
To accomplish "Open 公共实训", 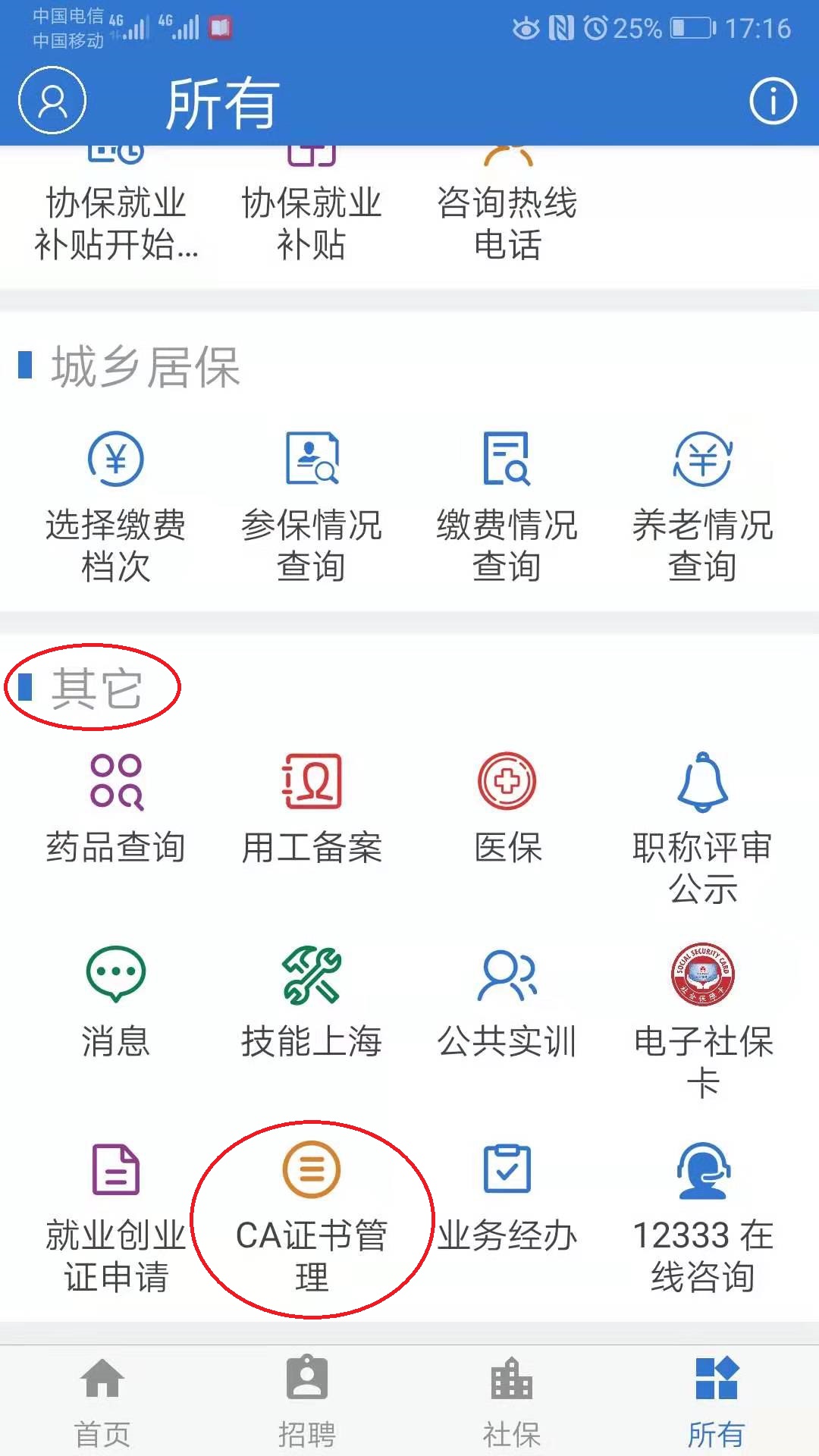I will [507, 1003].
